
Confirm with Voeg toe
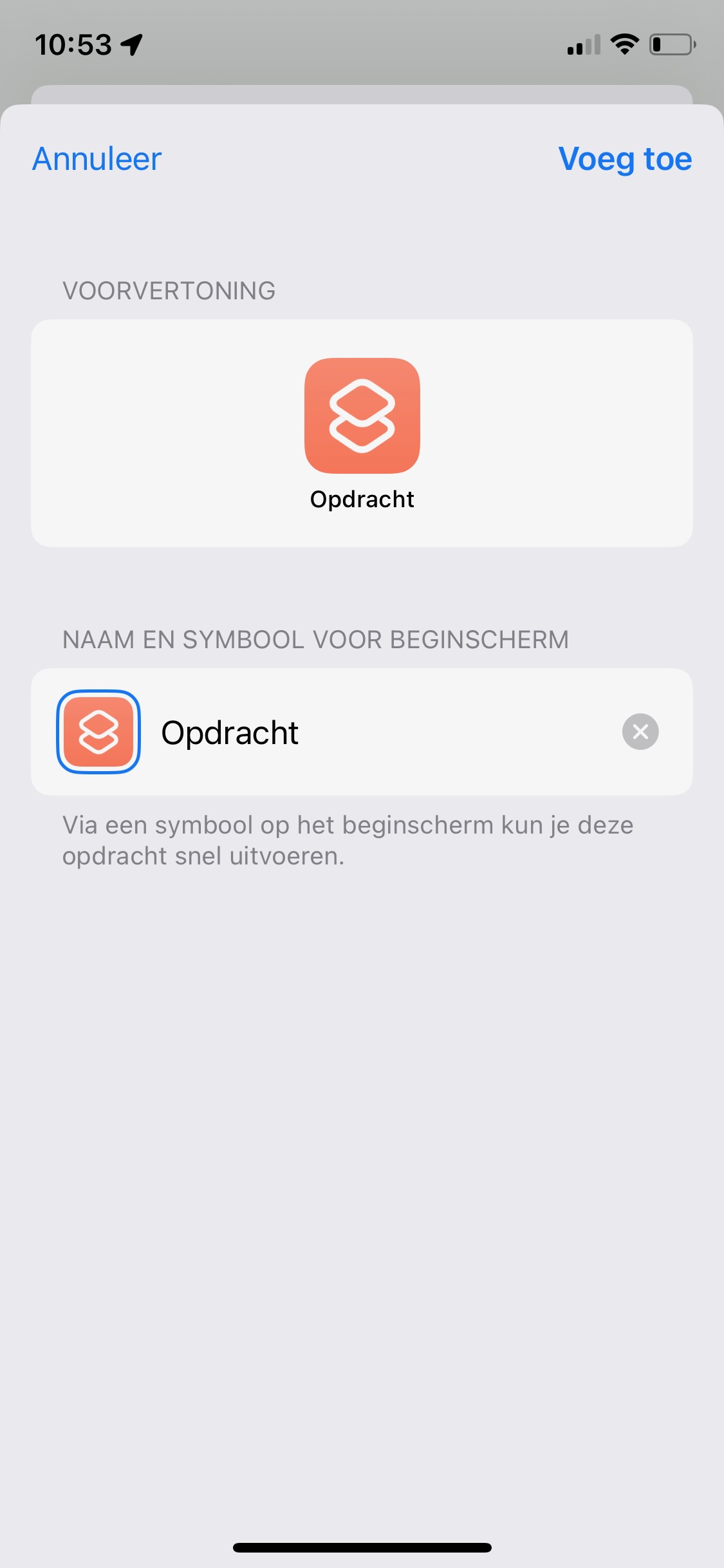pyautogui.click(x=624, y=159)
